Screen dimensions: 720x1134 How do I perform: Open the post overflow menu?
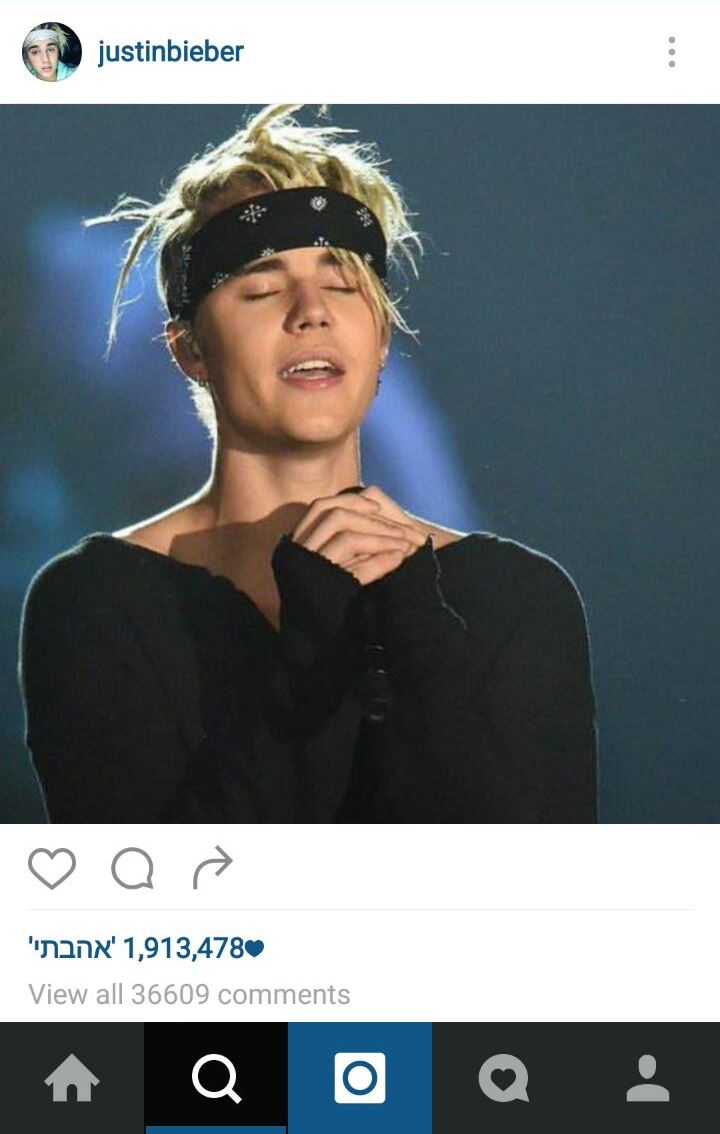tap(671, 52)
